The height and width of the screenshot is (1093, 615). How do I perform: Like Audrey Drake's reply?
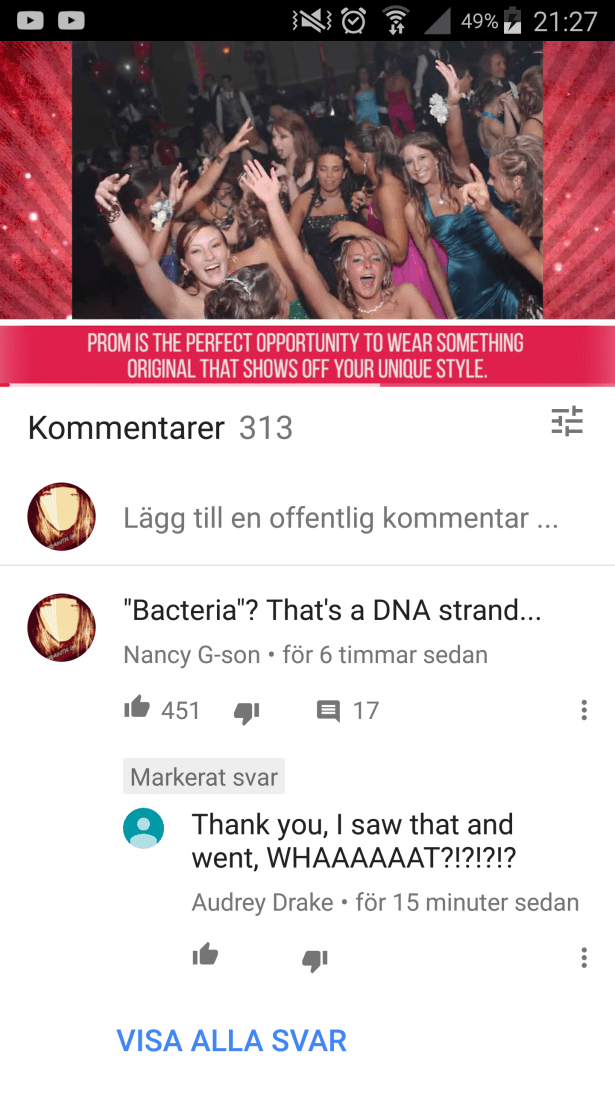click(205, 955)
